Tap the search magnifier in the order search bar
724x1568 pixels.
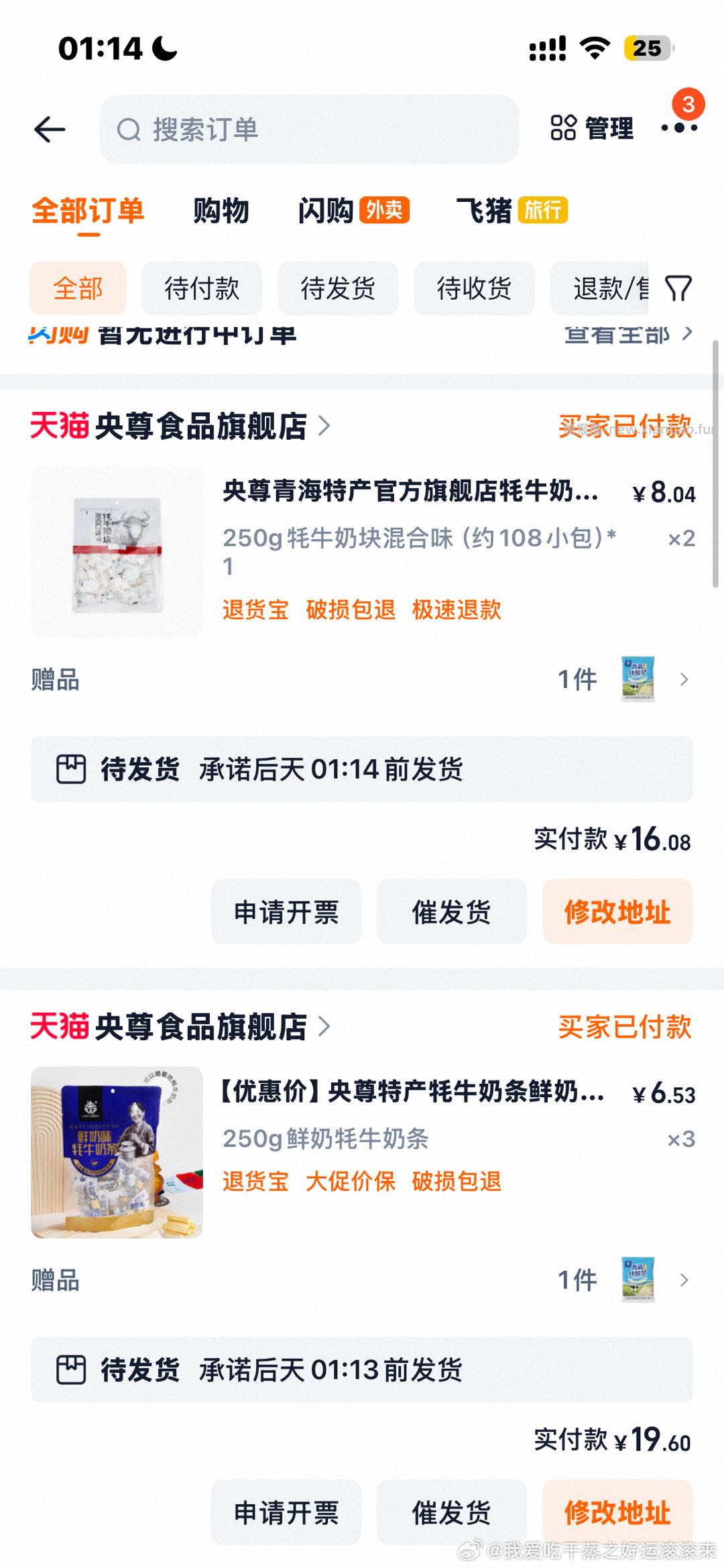click(x=128, y=129)
